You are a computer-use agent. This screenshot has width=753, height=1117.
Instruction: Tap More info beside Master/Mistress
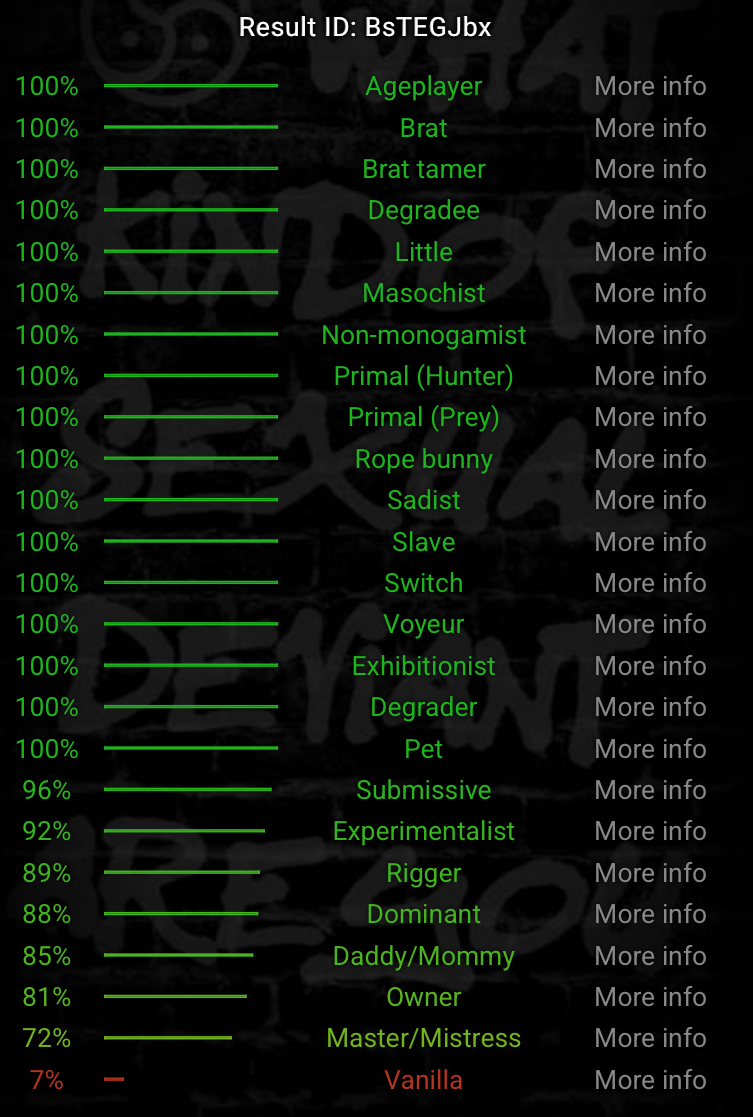point(650,1038)
